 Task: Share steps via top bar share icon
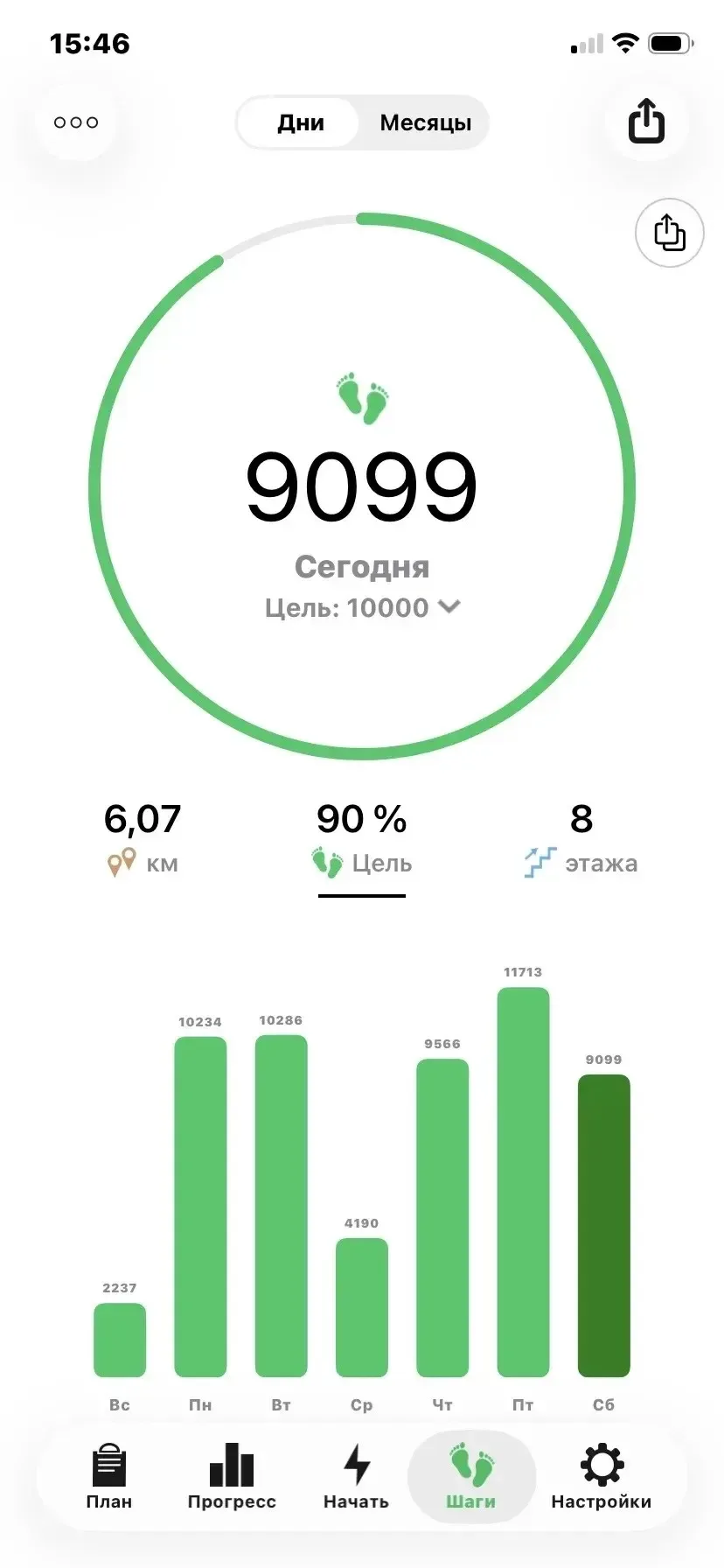[646, 122]
